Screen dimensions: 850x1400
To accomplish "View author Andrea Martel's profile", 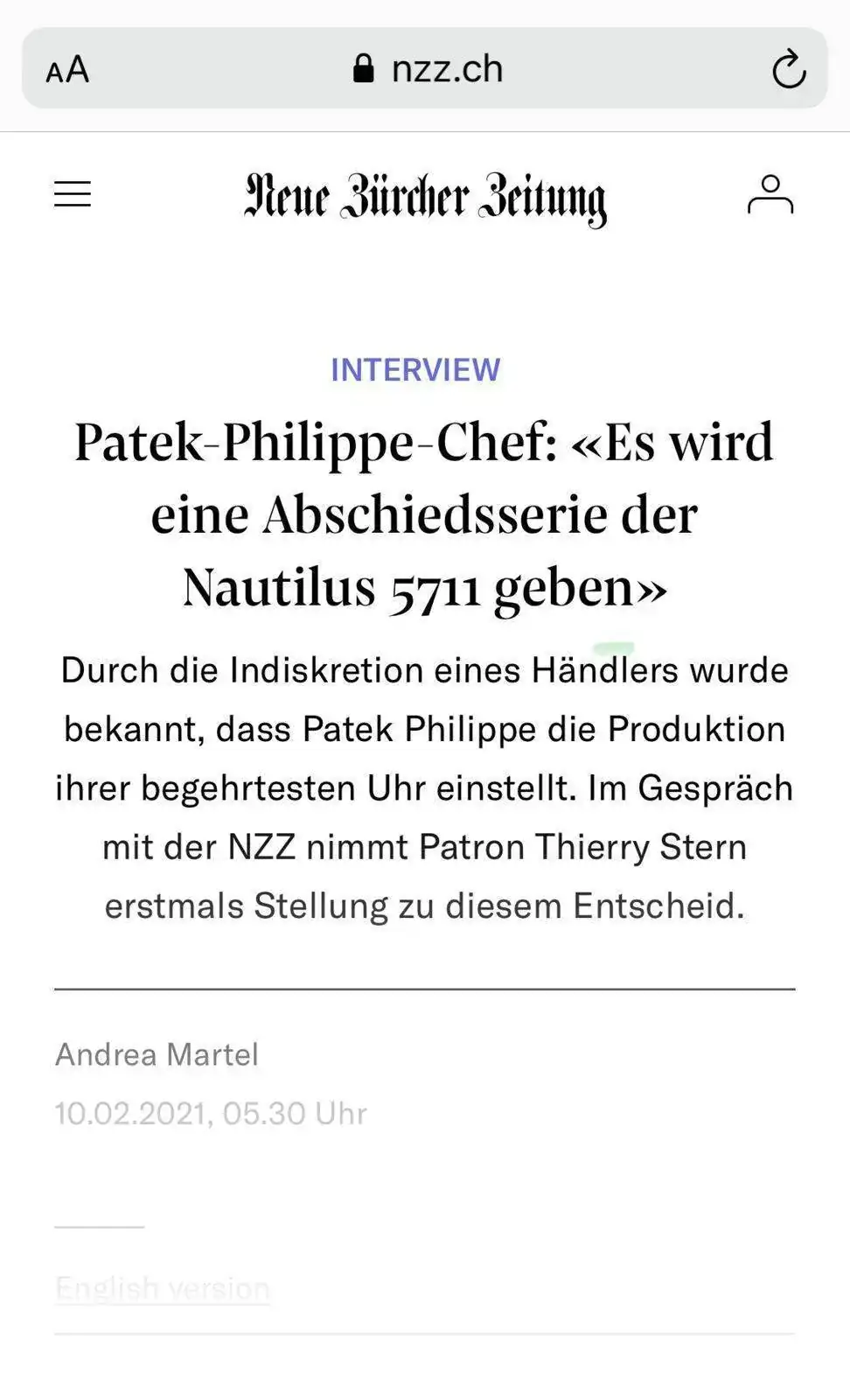I will (x=157, y=1054).
